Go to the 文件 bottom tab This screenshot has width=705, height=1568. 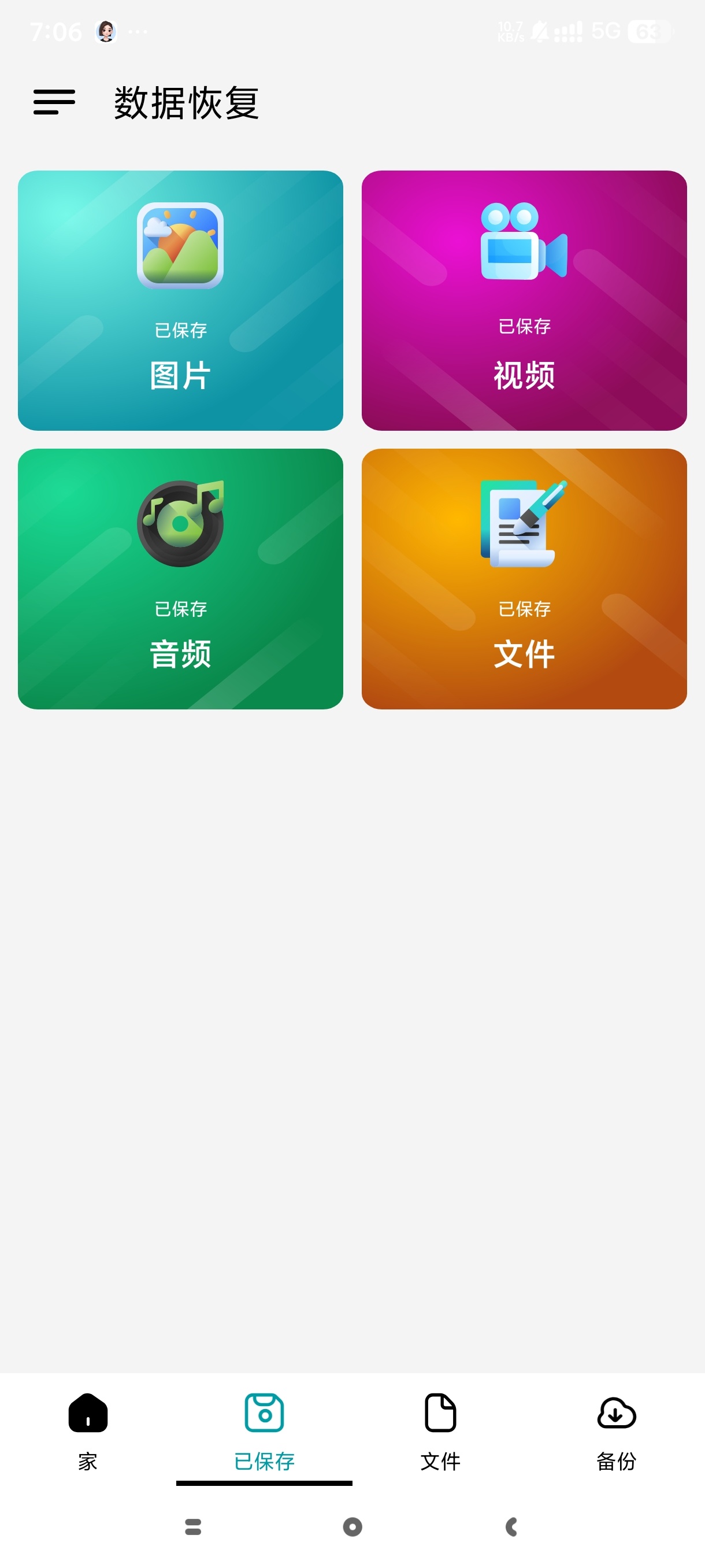[x=440, y=1430]
